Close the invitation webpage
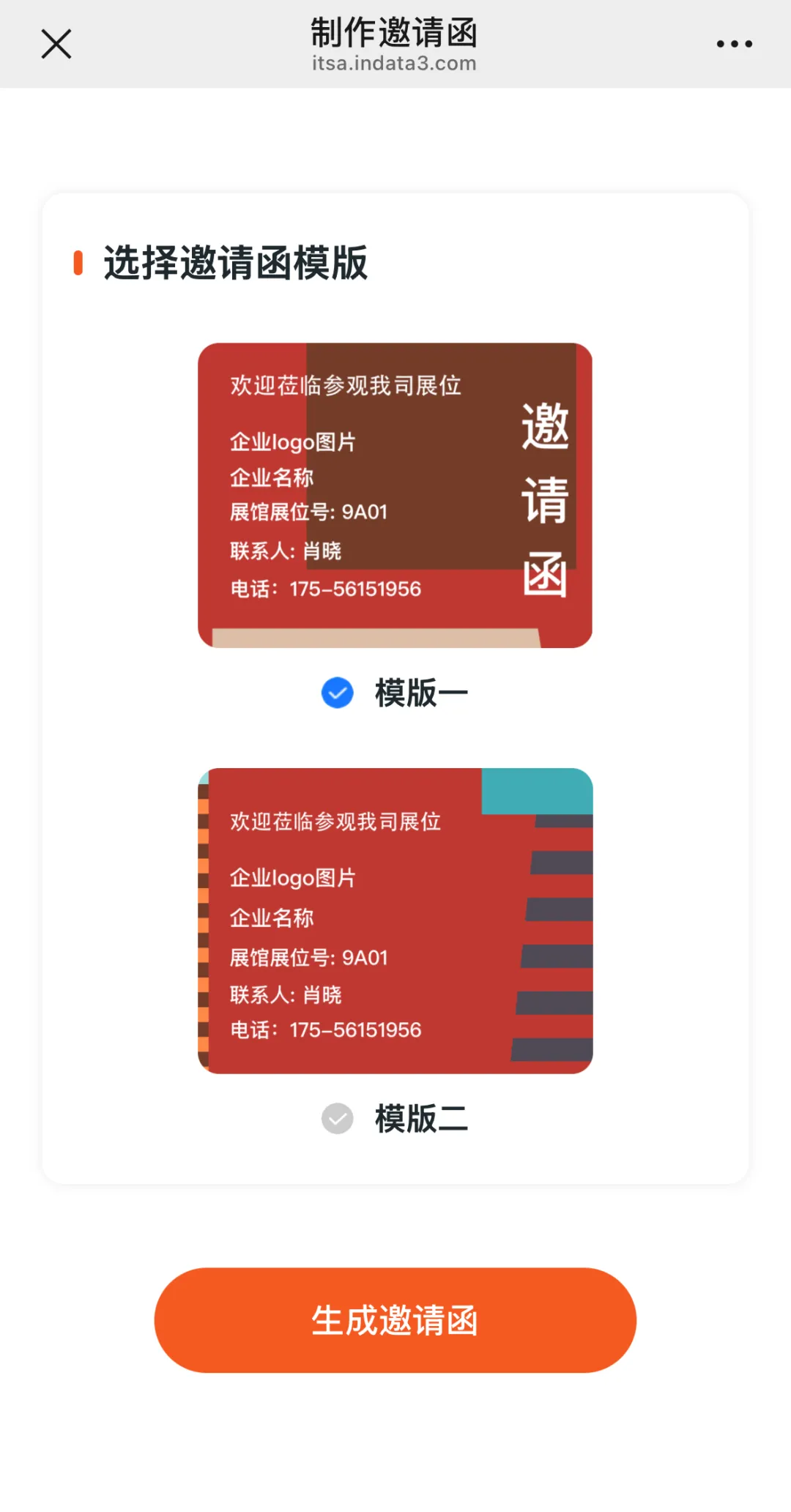Image resolution: width=791 pixels, height=1512 pixels. 56,44
